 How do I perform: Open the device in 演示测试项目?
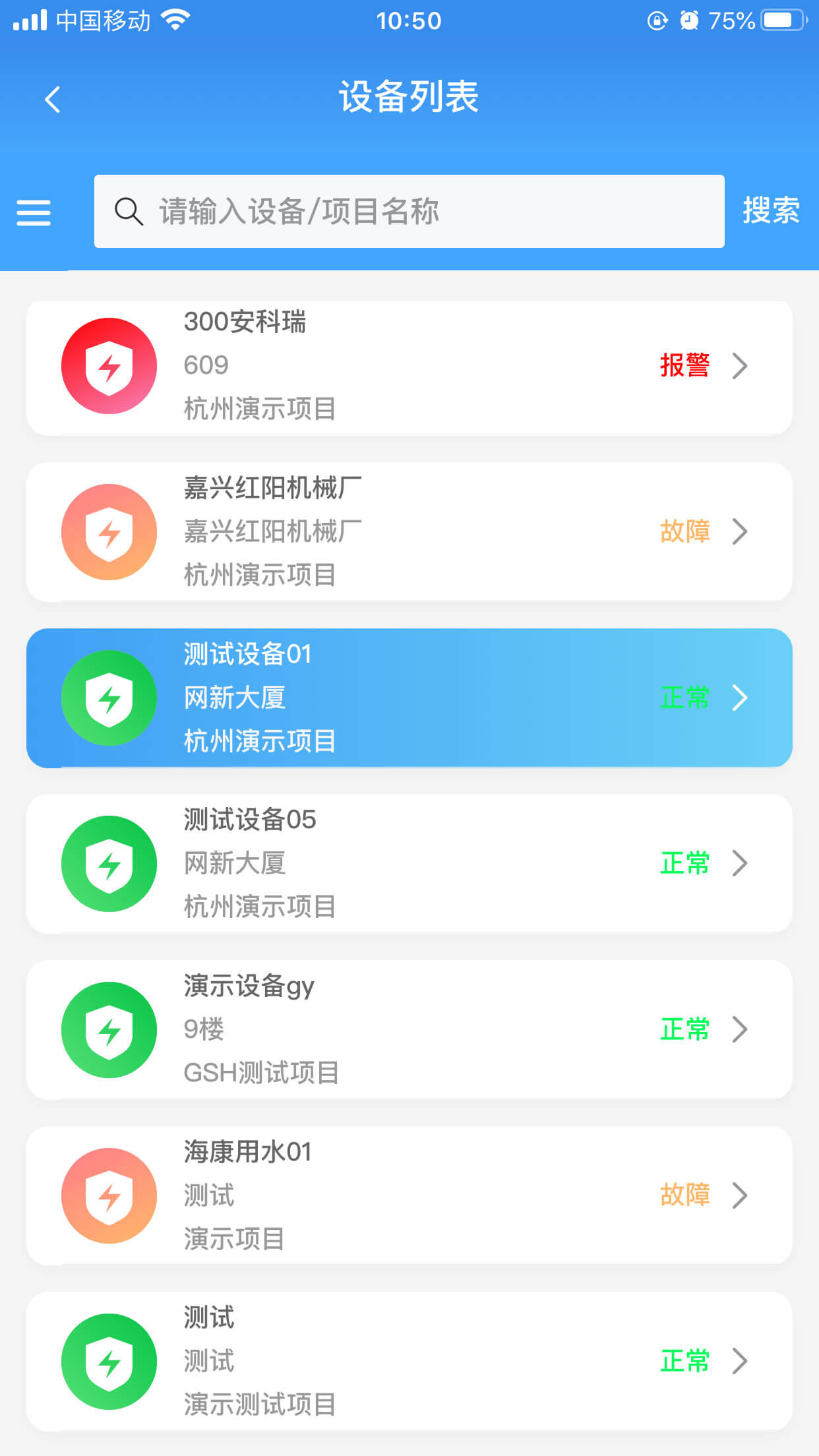[x=409, y=1361]
